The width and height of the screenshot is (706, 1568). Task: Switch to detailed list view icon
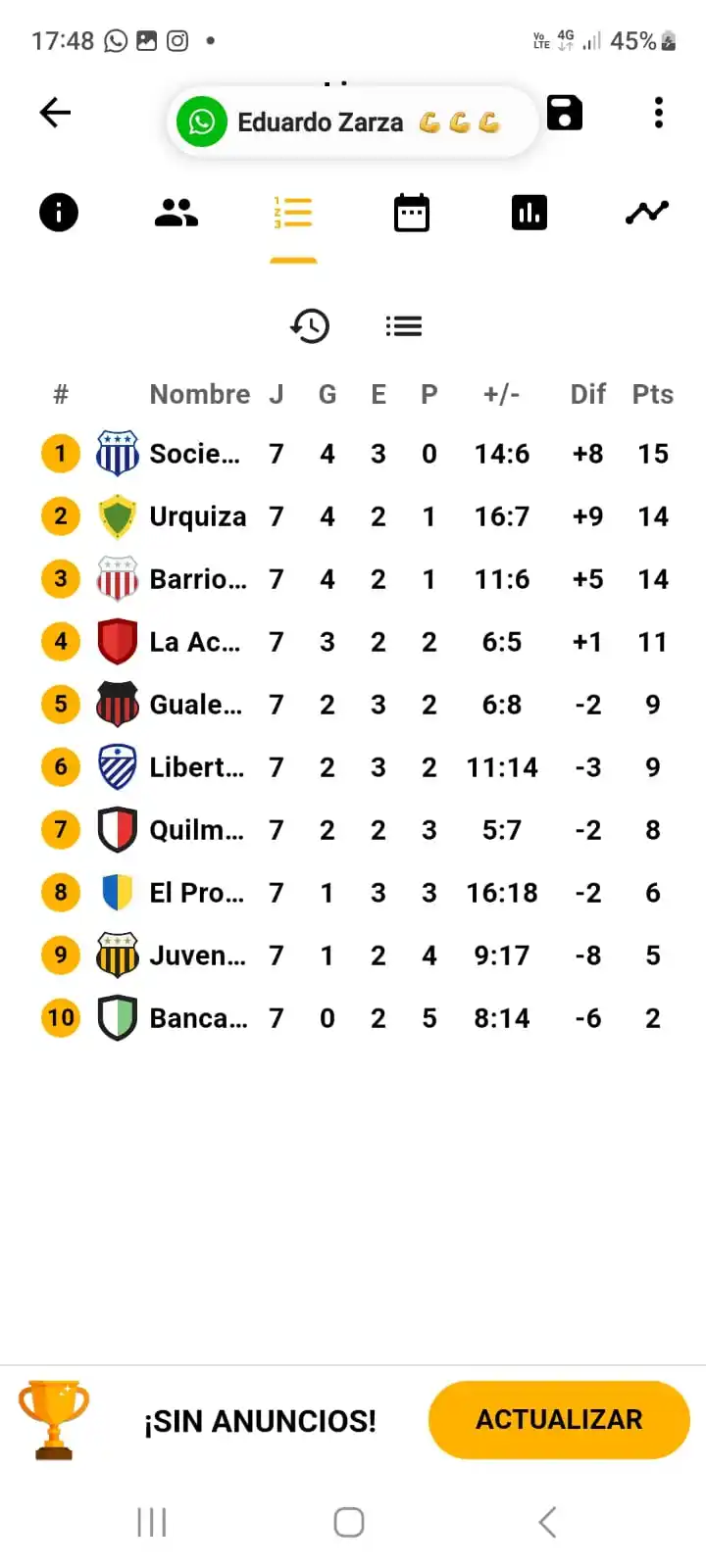403,325
